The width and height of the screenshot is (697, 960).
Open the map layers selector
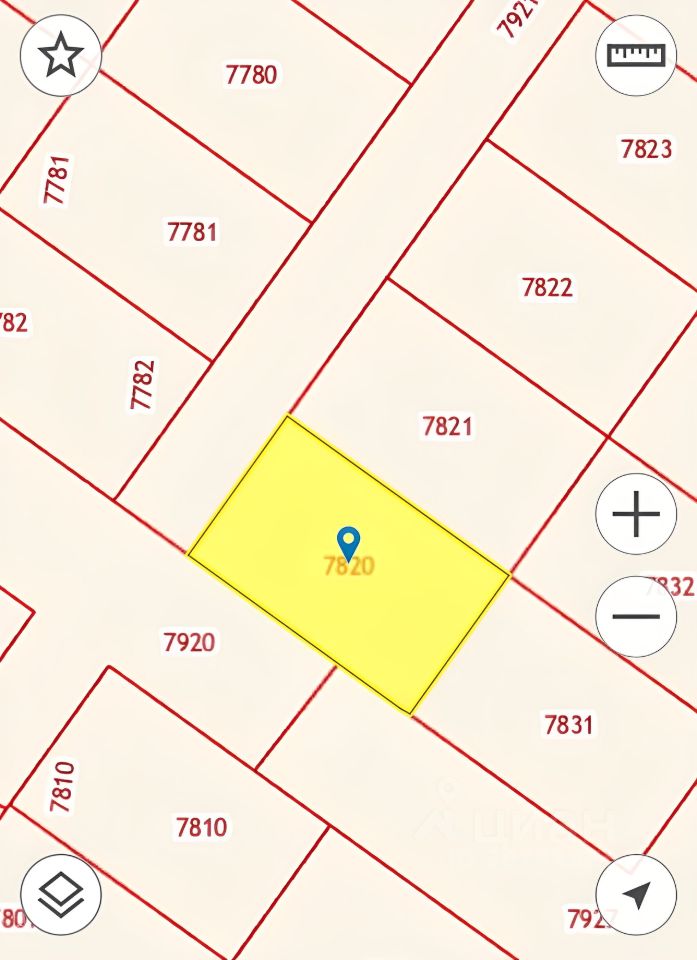(62, 895)
